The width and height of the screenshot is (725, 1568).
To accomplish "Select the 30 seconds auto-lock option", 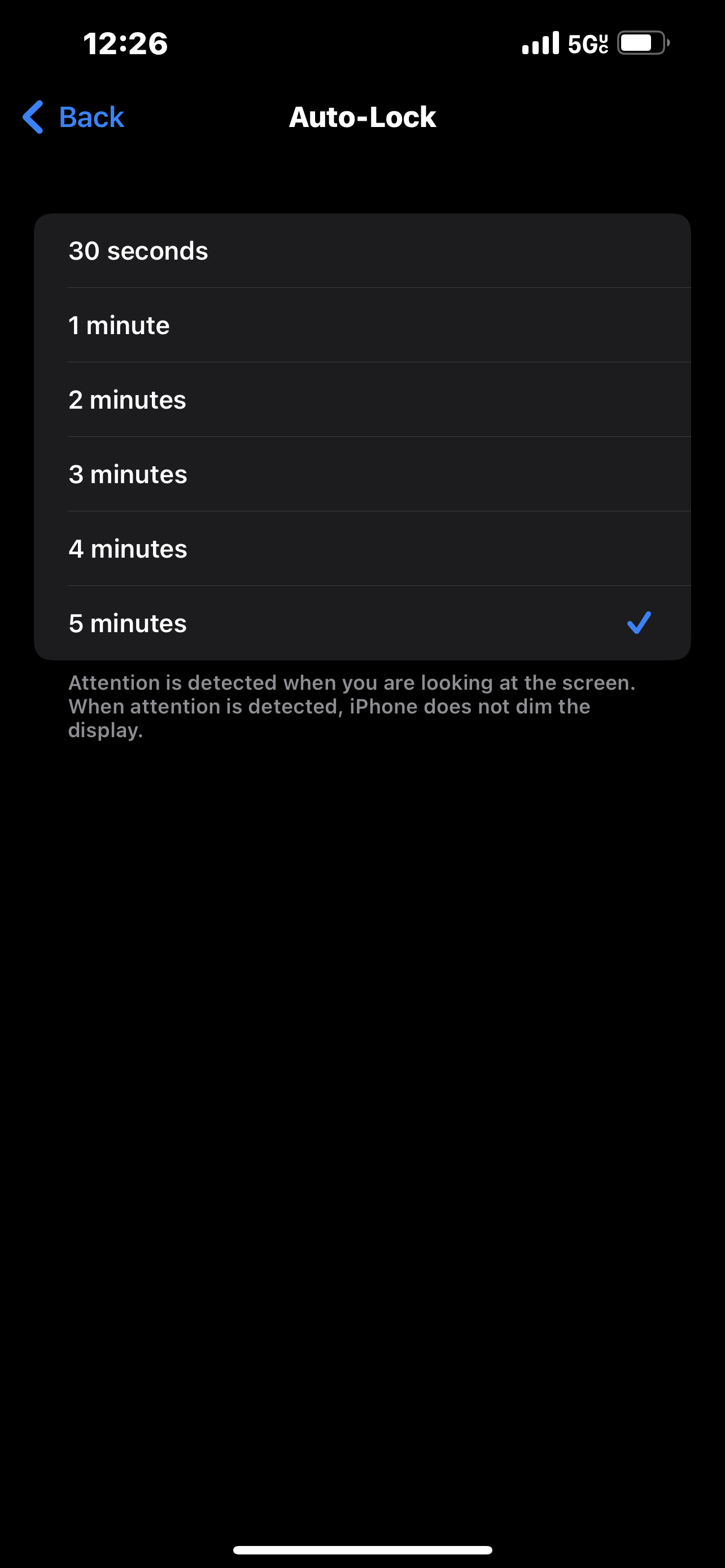I will tap(361, 251).
